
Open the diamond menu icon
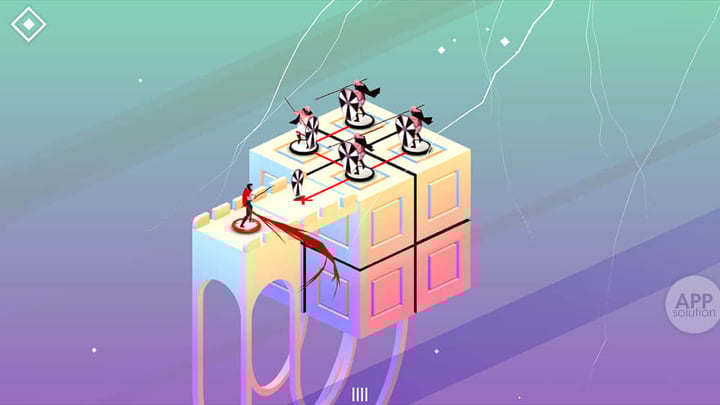pyautogui.click(x=28, y=22)
